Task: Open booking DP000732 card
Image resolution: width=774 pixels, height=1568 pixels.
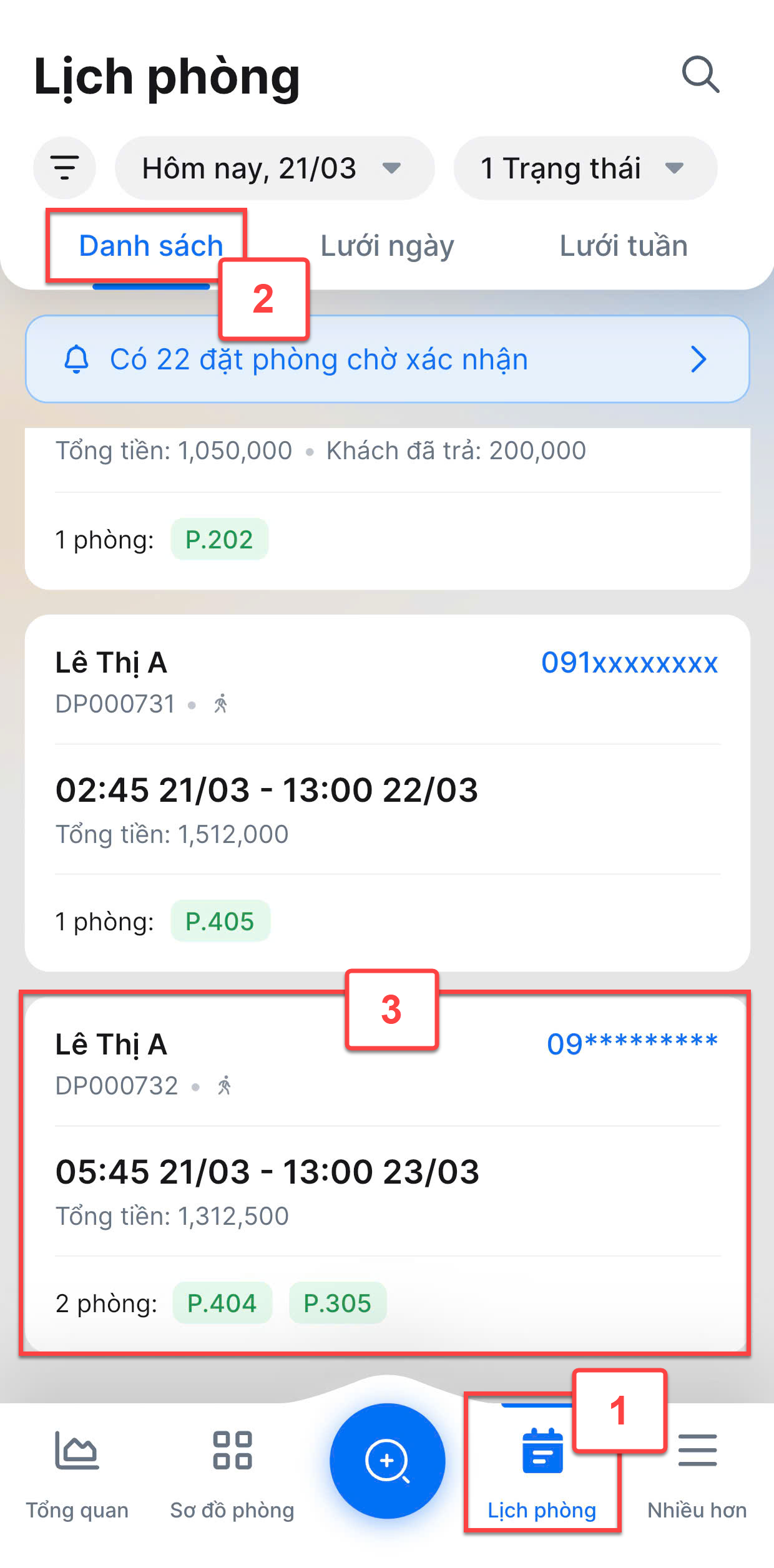Action: (x=387, y=1174)
